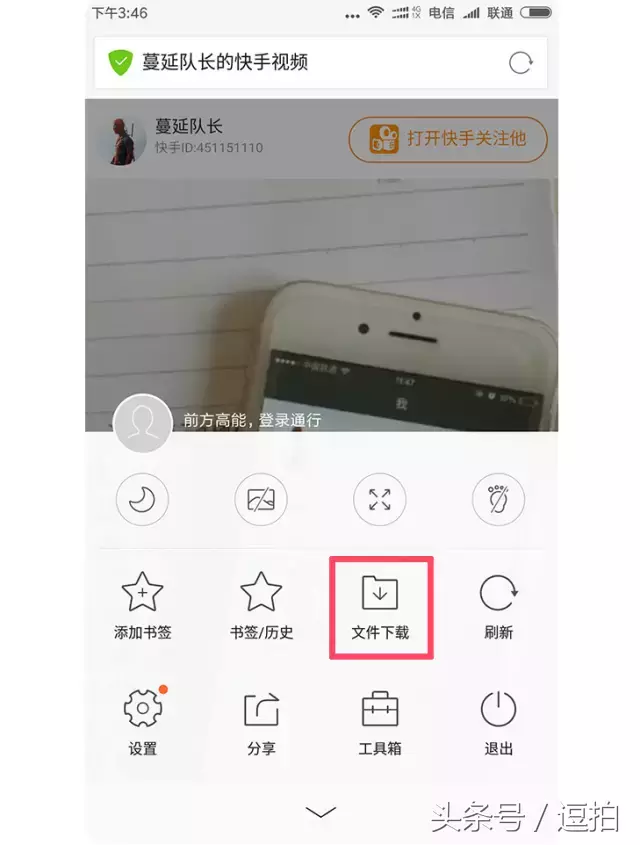The width and height of the screenshot is (640, 845).
Task: Select 添加书签 to add a bookmark
Action: click(x=142, y=606)
